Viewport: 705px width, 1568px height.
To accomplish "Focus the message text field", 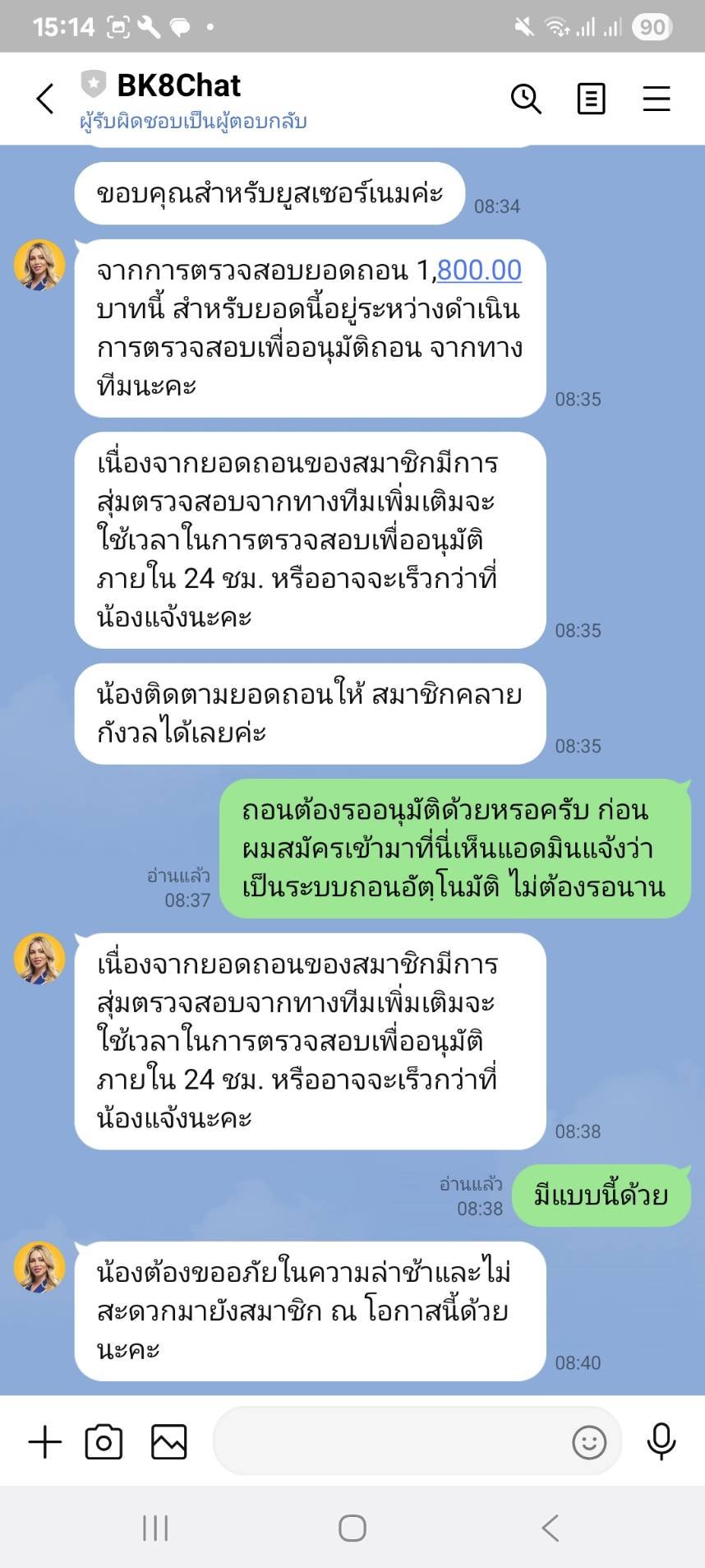I will tap(390, 1441).
